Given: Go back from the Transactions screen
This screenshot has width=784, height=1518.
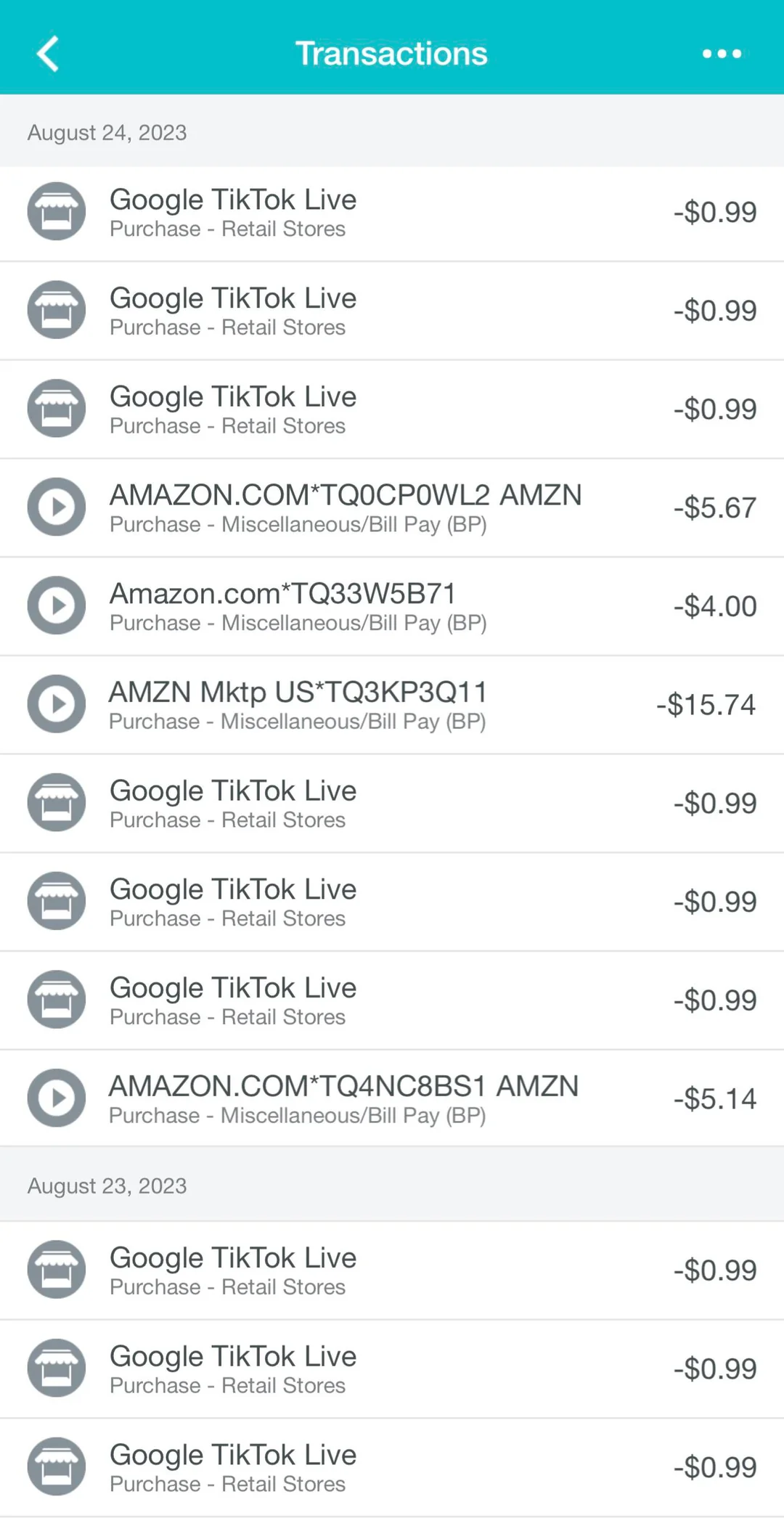Looking at the screenshot, I should click(48, 54).
